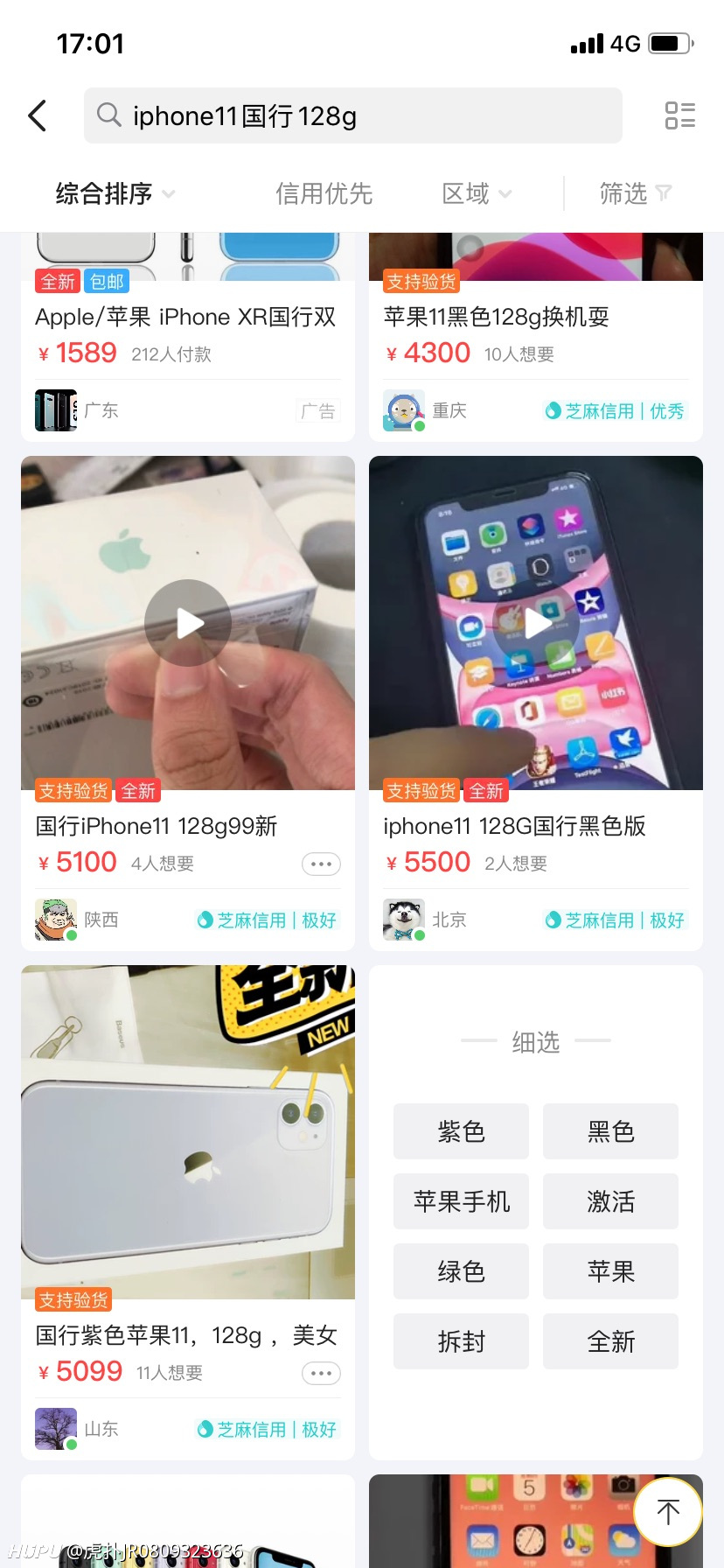Choose the 绿色 refinement chip
Viewport: 724px width, 1568px height.
(x=461, y=1271)
